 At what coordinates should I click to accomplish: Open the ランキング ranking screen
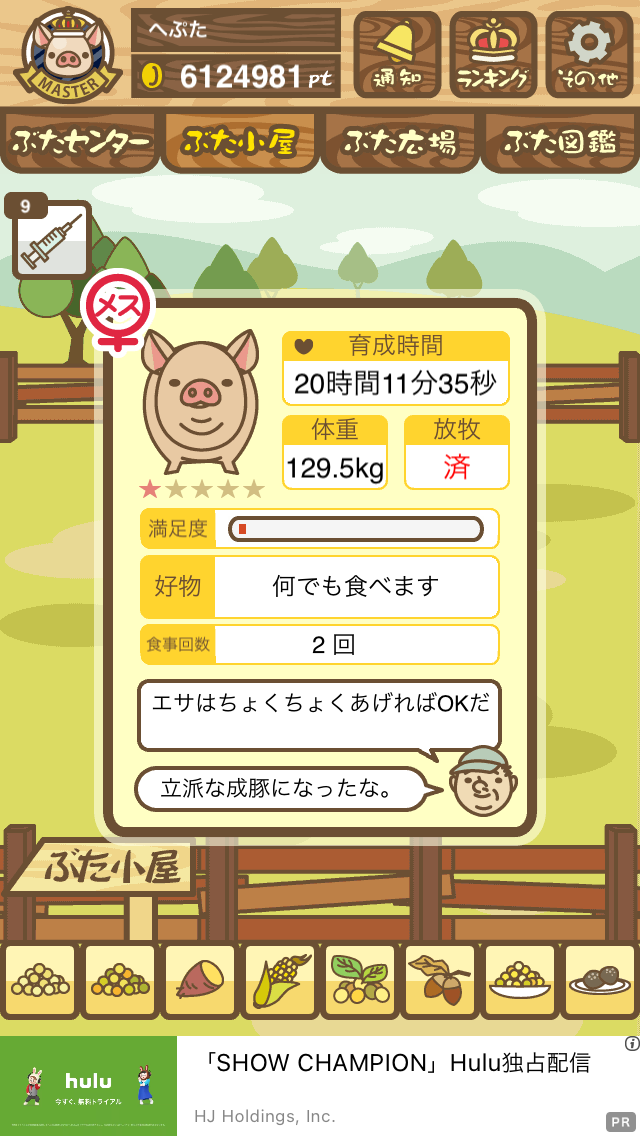pos(493,54)
